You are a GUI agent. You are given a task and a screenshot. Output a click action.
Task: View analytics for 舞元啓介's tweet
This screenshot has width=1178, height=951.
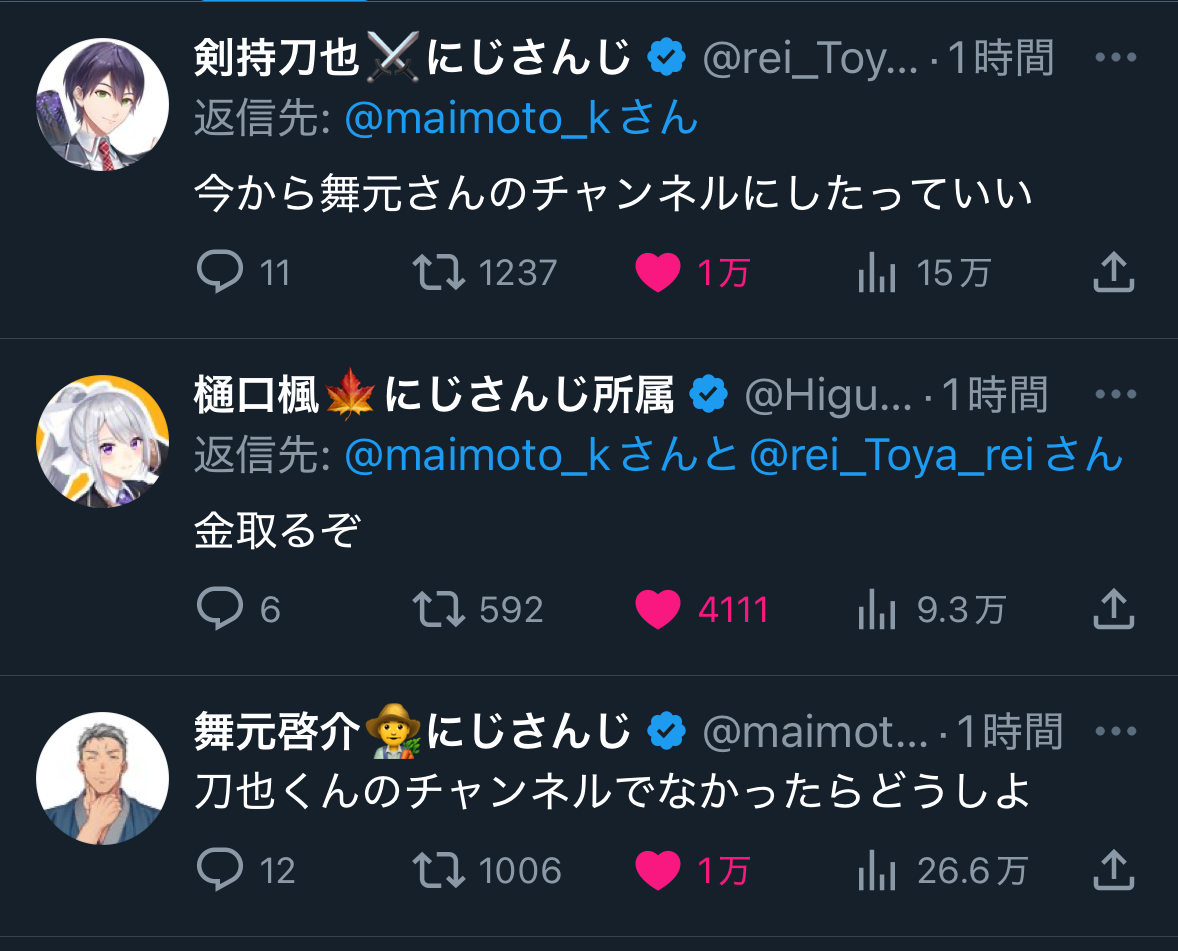click(877, 870)
